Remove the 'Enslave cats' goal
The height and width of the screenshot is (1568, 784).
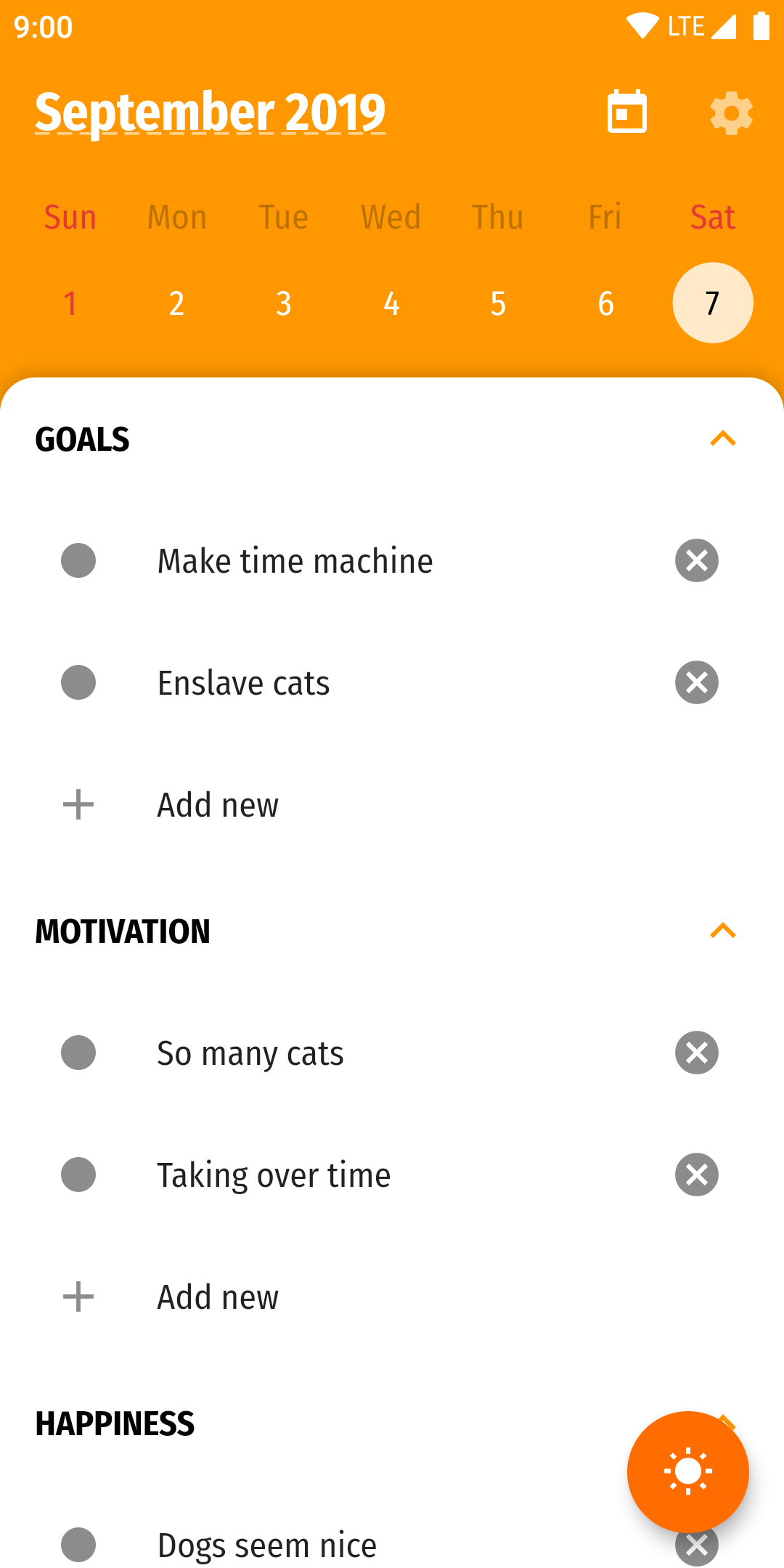[696, 682]
